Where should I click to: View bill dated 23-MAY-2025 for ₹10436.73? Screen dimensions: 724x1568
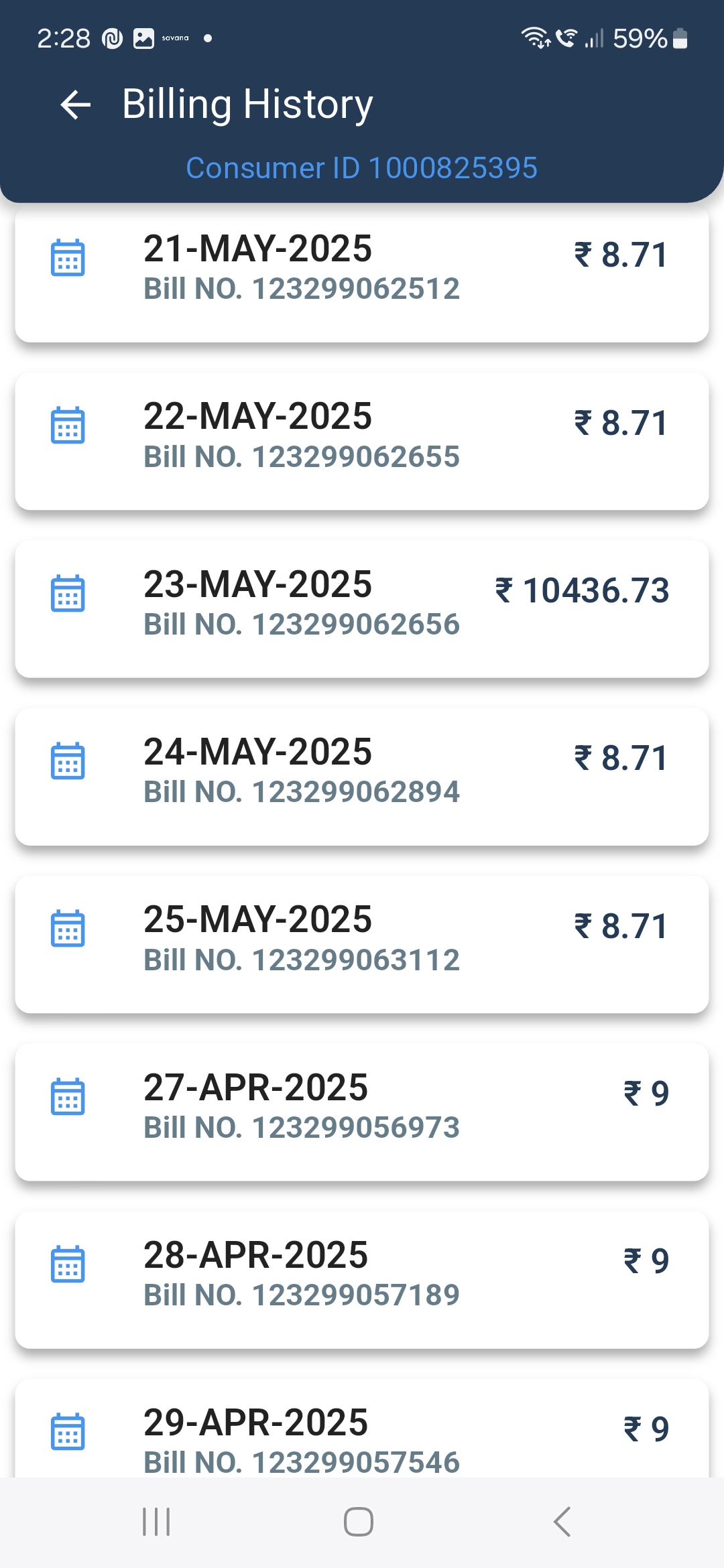coord(362,609)
